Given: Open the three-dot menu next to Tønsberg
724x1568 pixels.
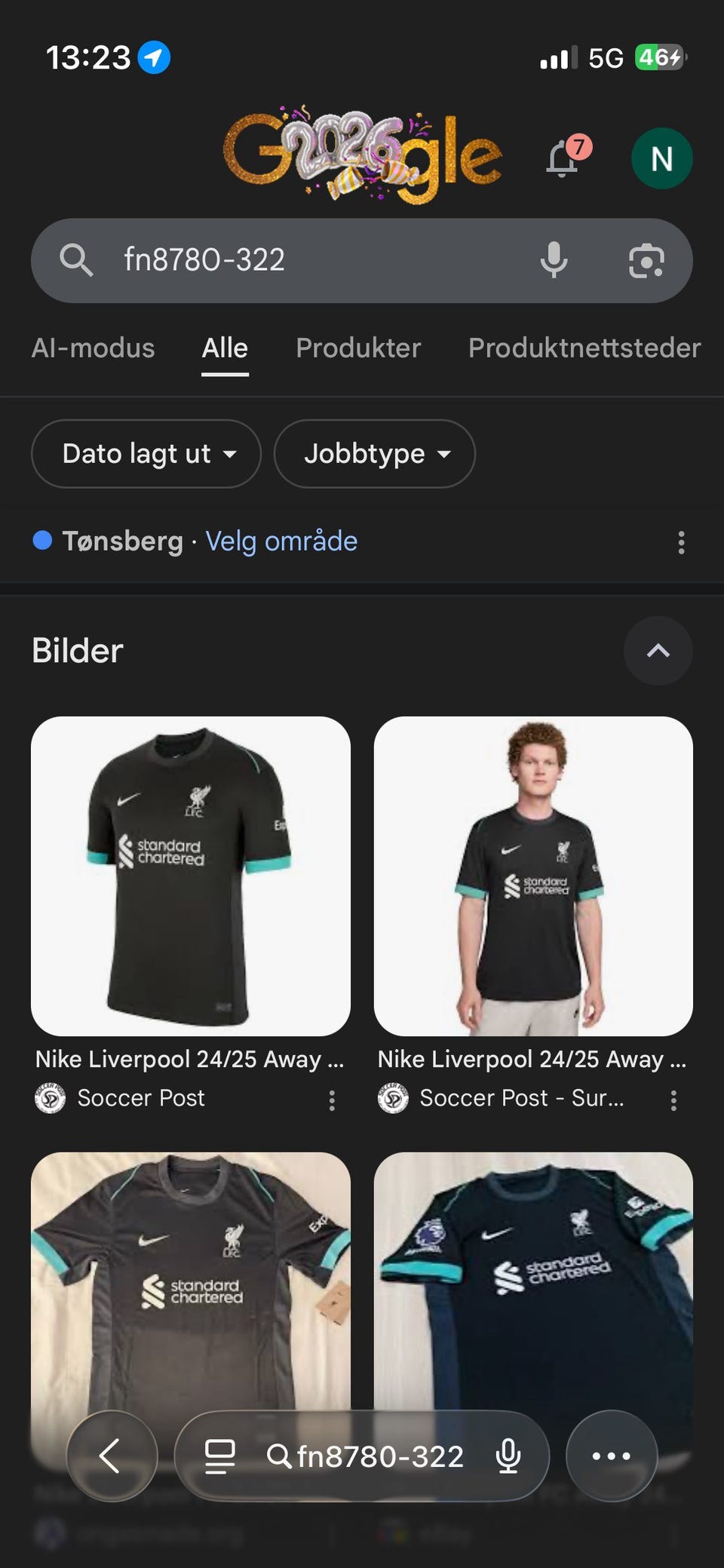Looking at the screenshot, I should [681, 542].
